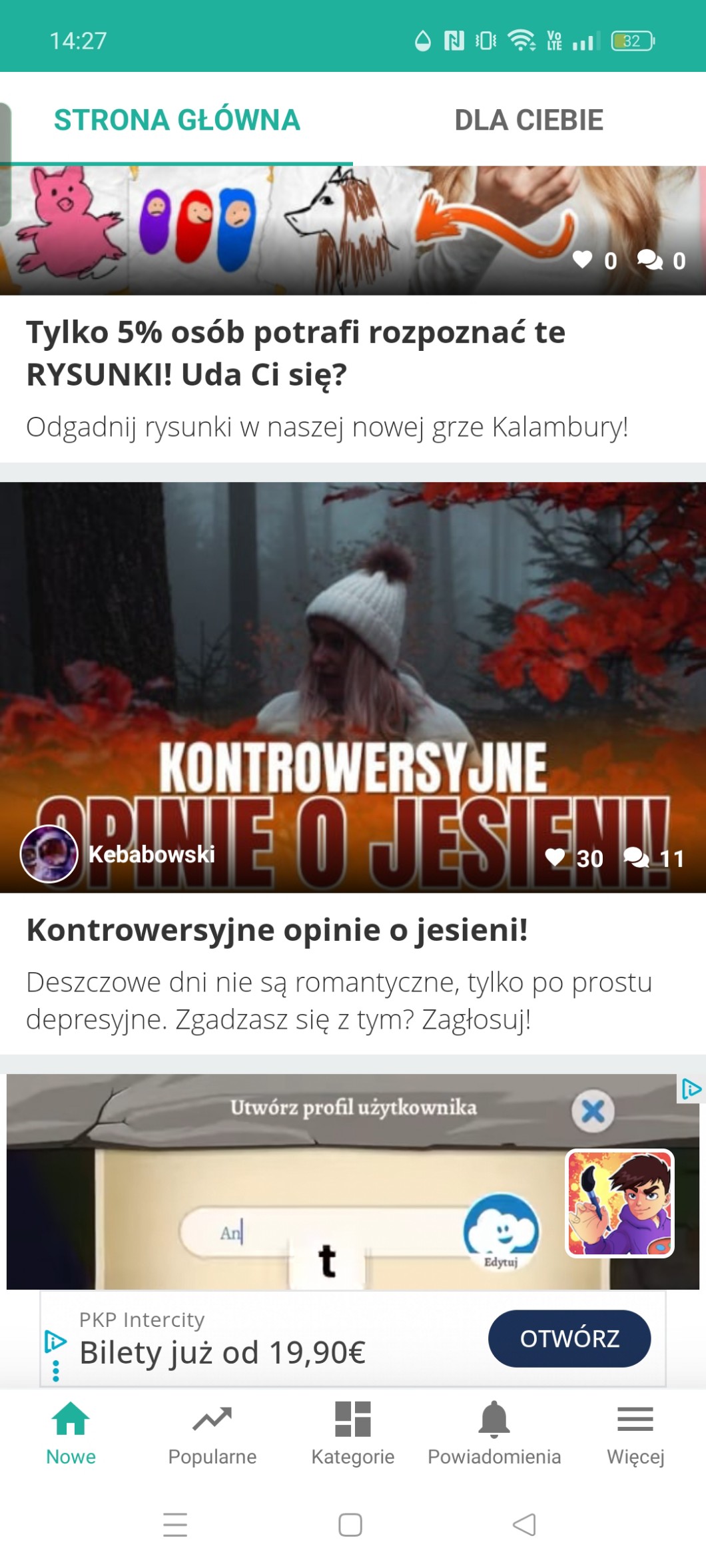Viewport: 706px width, 1568px height.
Task: Open the Tylko 5% osób rysunki quiz
Action: pyautogui.click(x=296, y=353)
